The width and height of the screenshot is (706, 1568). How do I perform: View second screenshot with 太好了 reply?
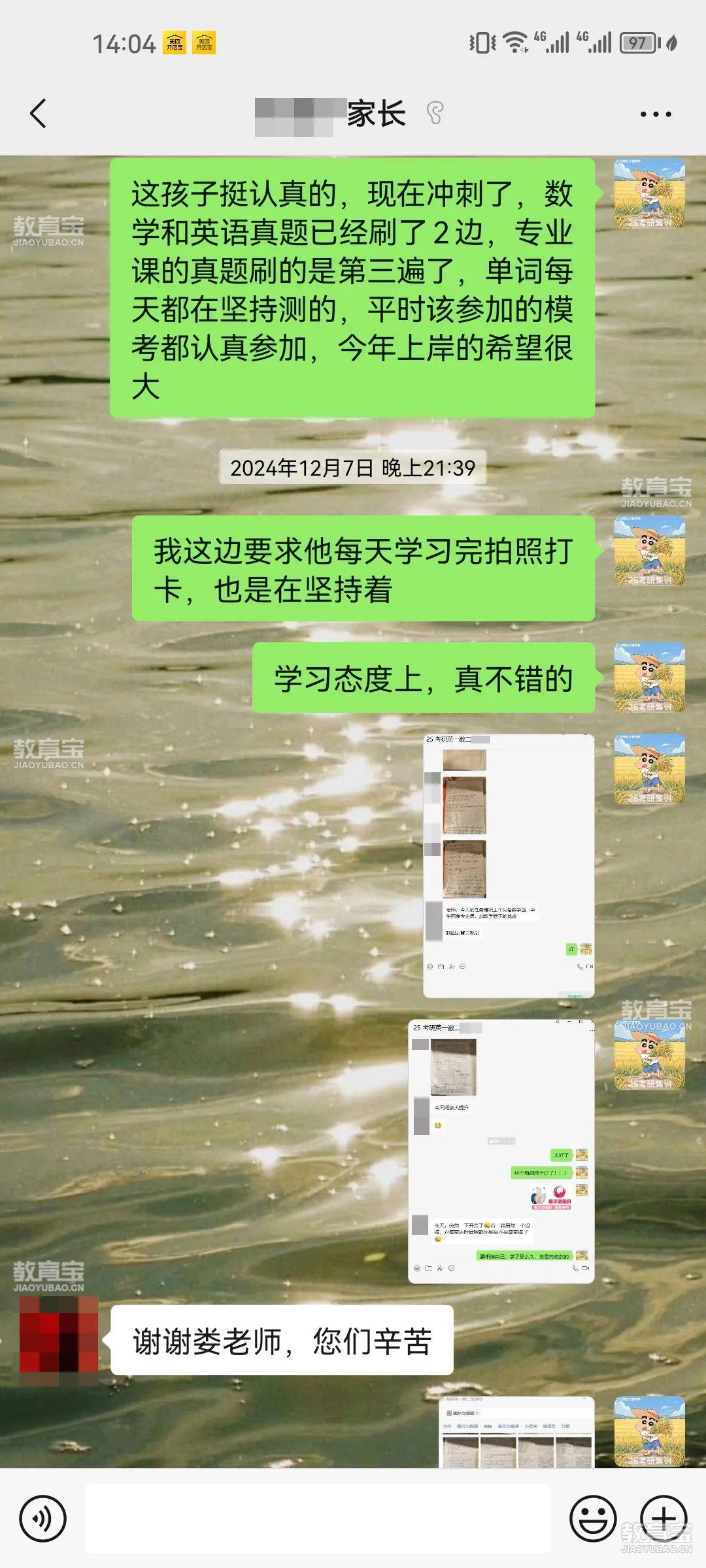[x=501, y=1151]
